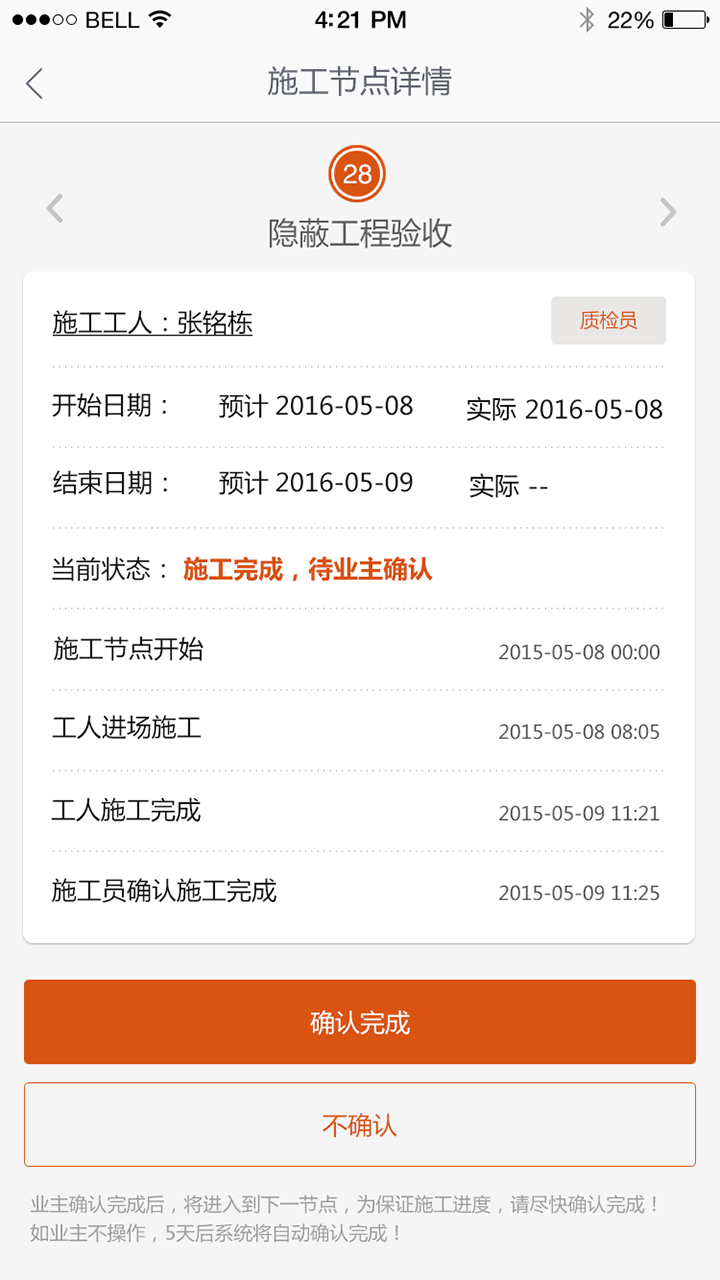Confirm completion with the 确认完成 button

point(360,1022)
